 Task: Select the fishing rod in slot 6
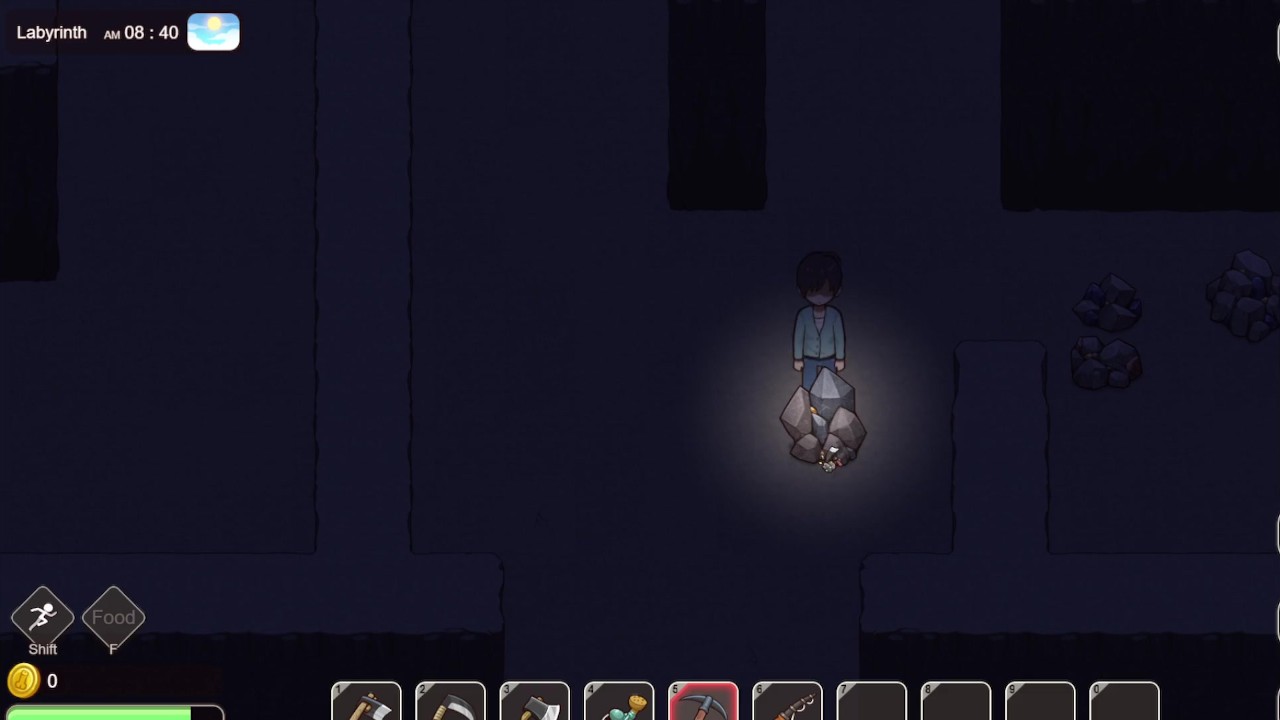point(787,703)
